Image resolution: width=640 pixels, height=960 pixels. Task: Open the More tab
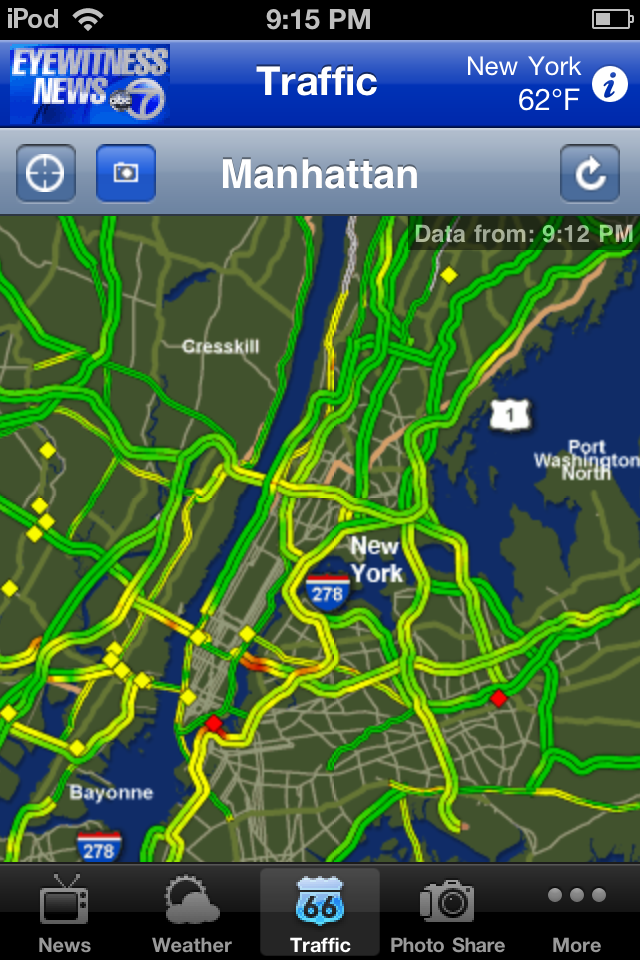(x=577, y=912)
